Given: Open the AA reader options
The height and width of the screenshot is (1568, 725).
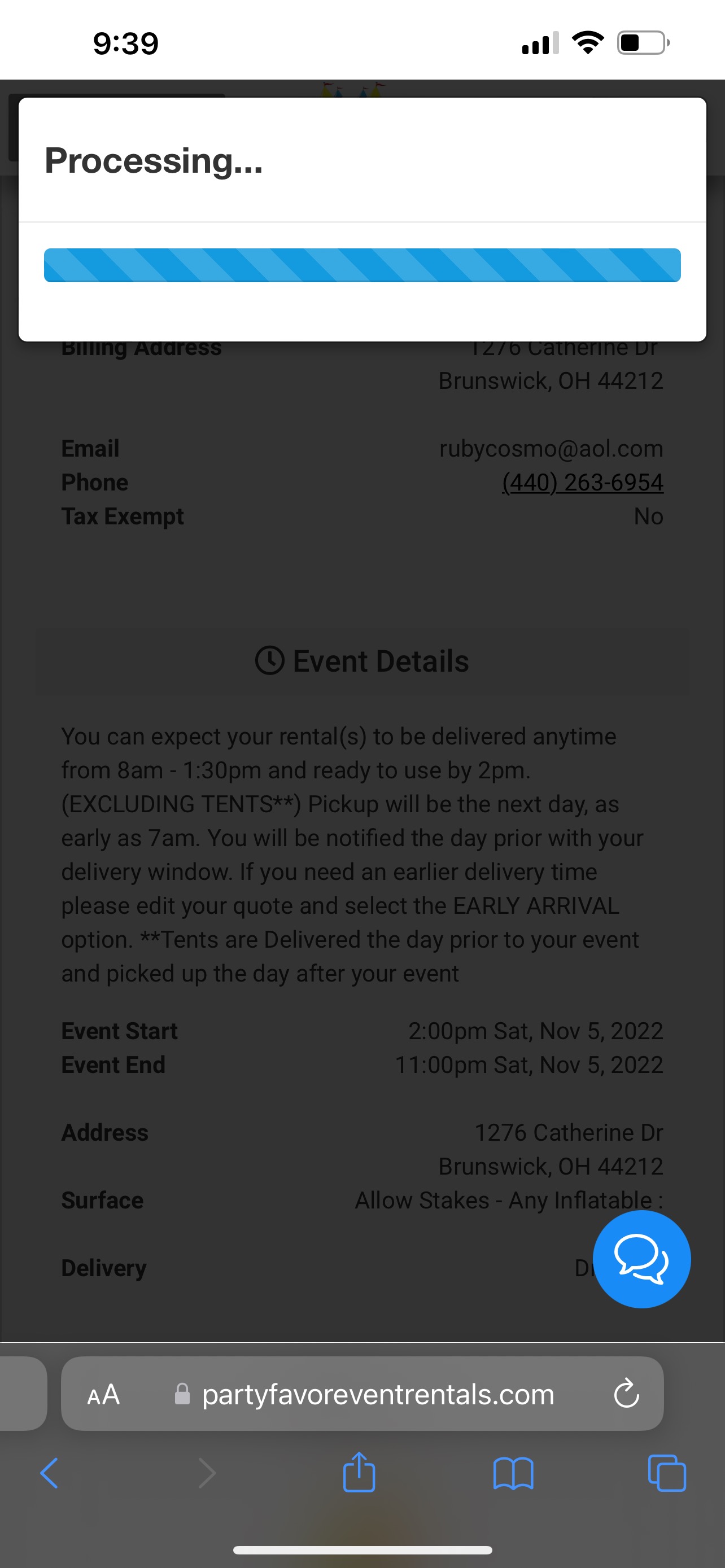Looking at the screenshot, I should click(x=103, y=1394).
